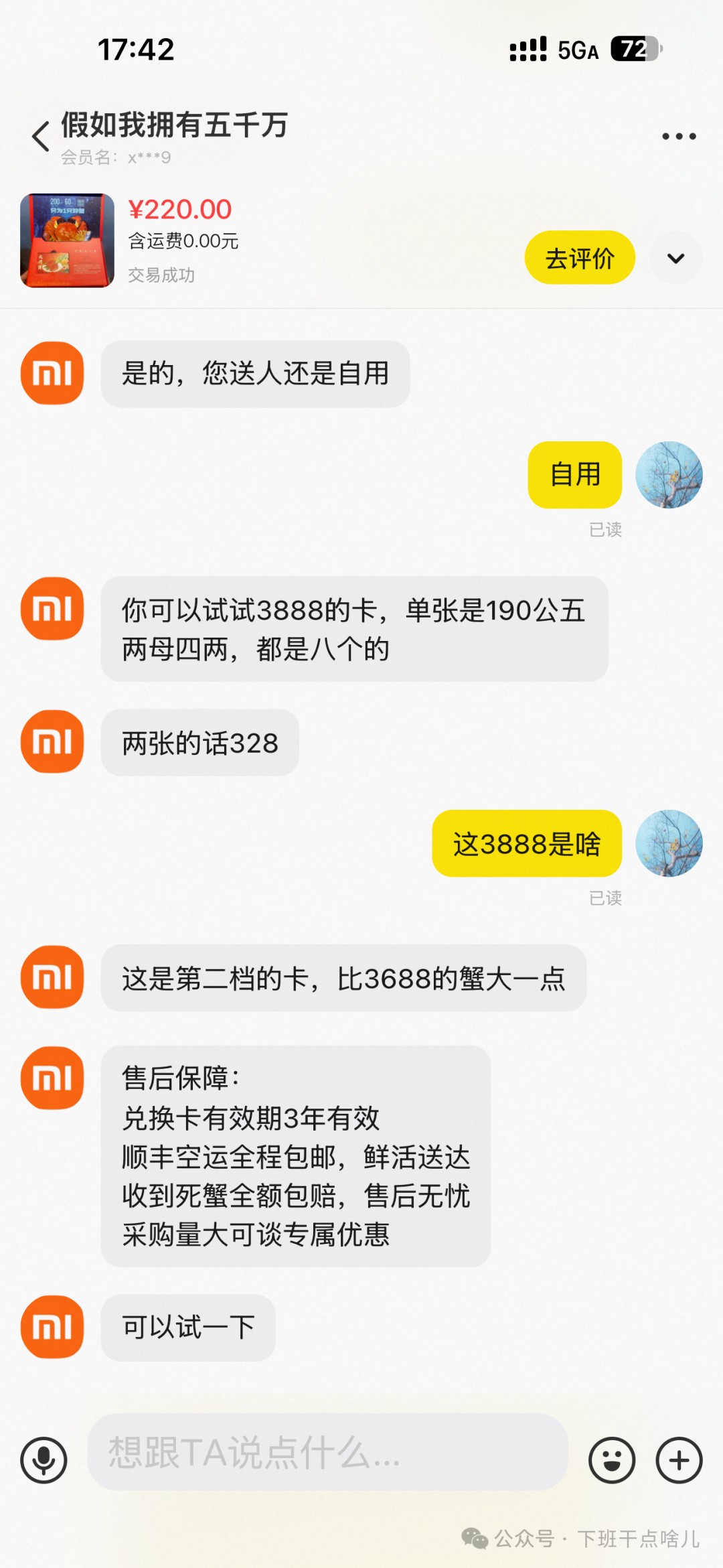
Task: Tap the 去评价 button
Action: tap(580, 258)
